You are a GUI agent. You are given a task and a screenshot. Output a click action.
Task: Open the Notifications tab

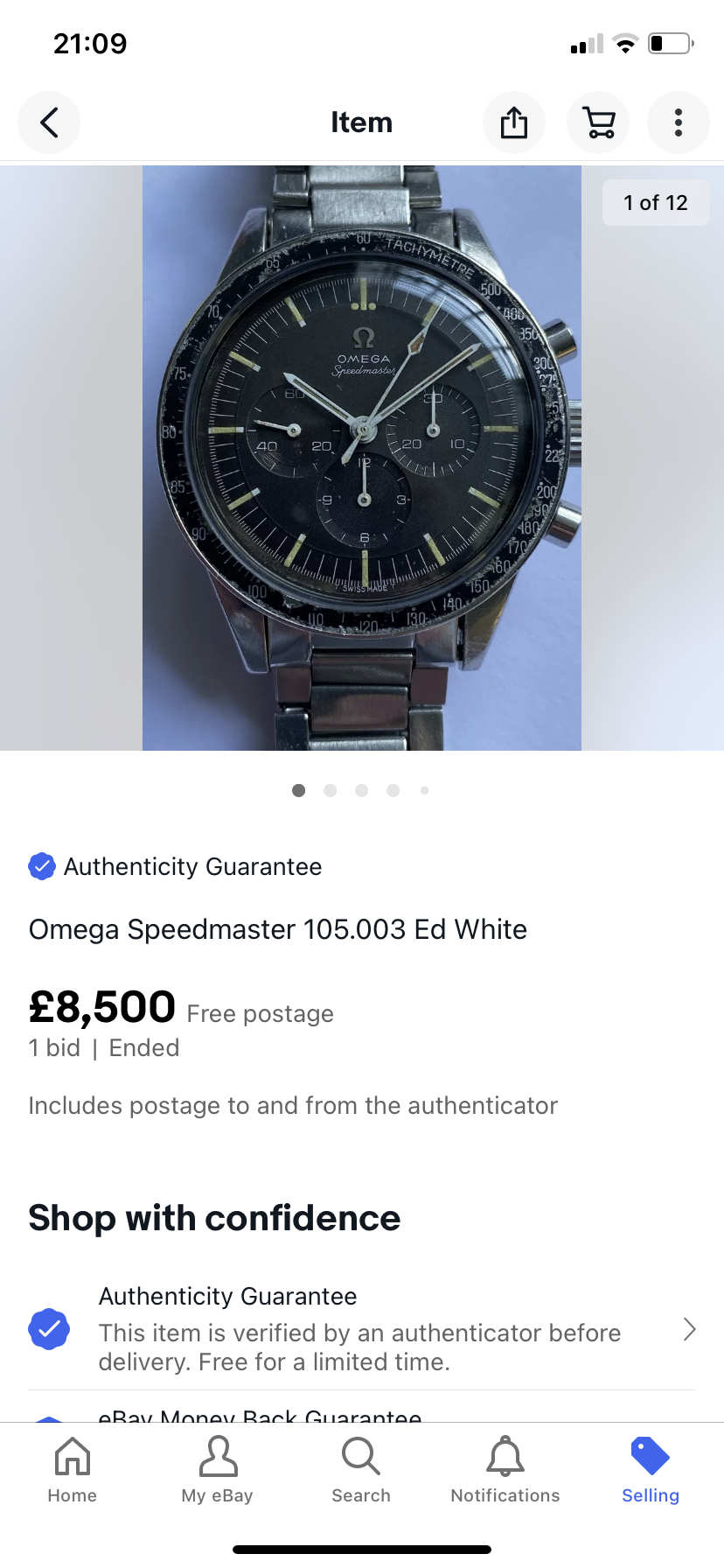505,1470
